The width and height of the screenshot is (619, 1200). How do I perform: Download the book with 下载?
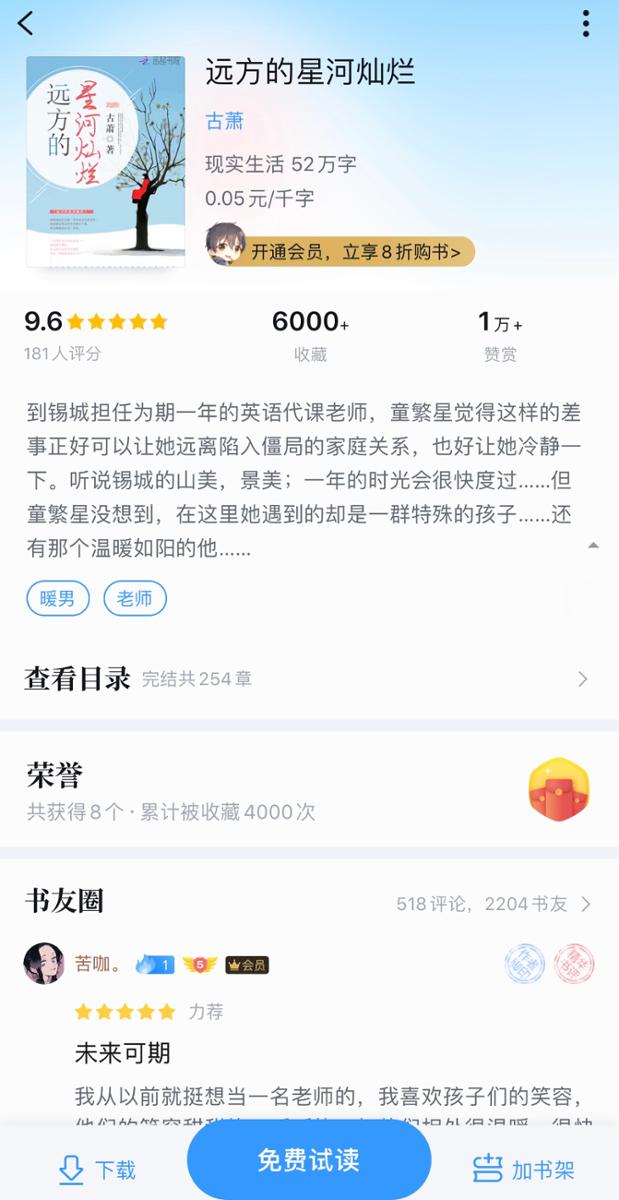point(97,1169)
